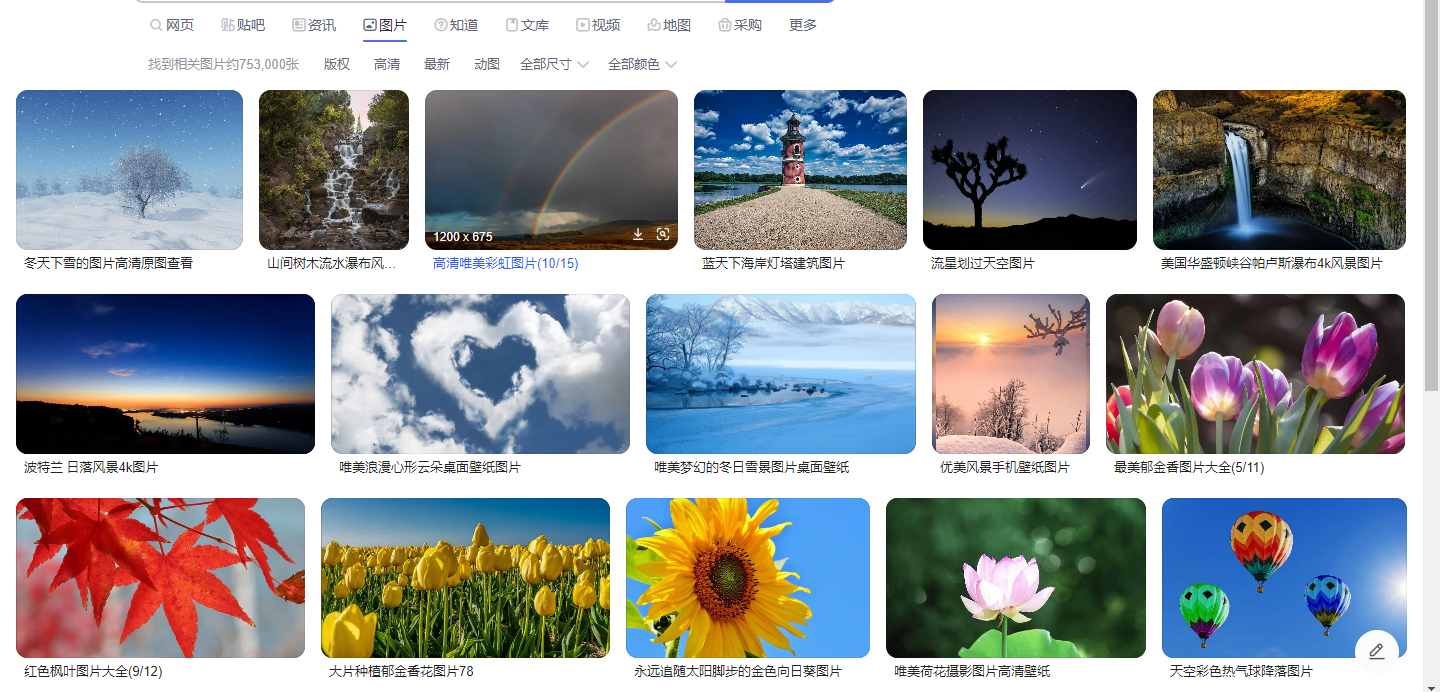
Task: Download the rainbow image
Action: tap(638, 235)
